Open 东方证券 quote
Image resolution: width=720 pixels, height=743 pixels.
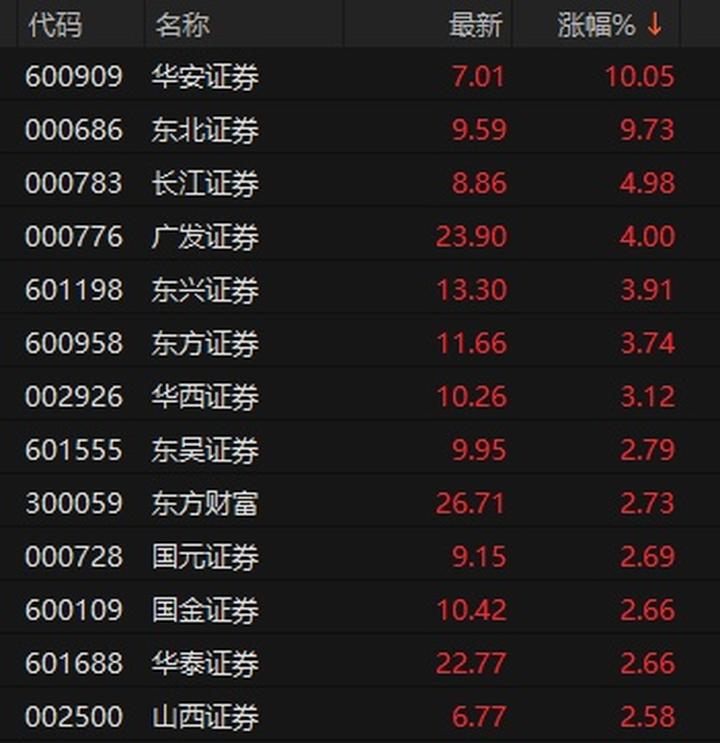pos(205,344)
